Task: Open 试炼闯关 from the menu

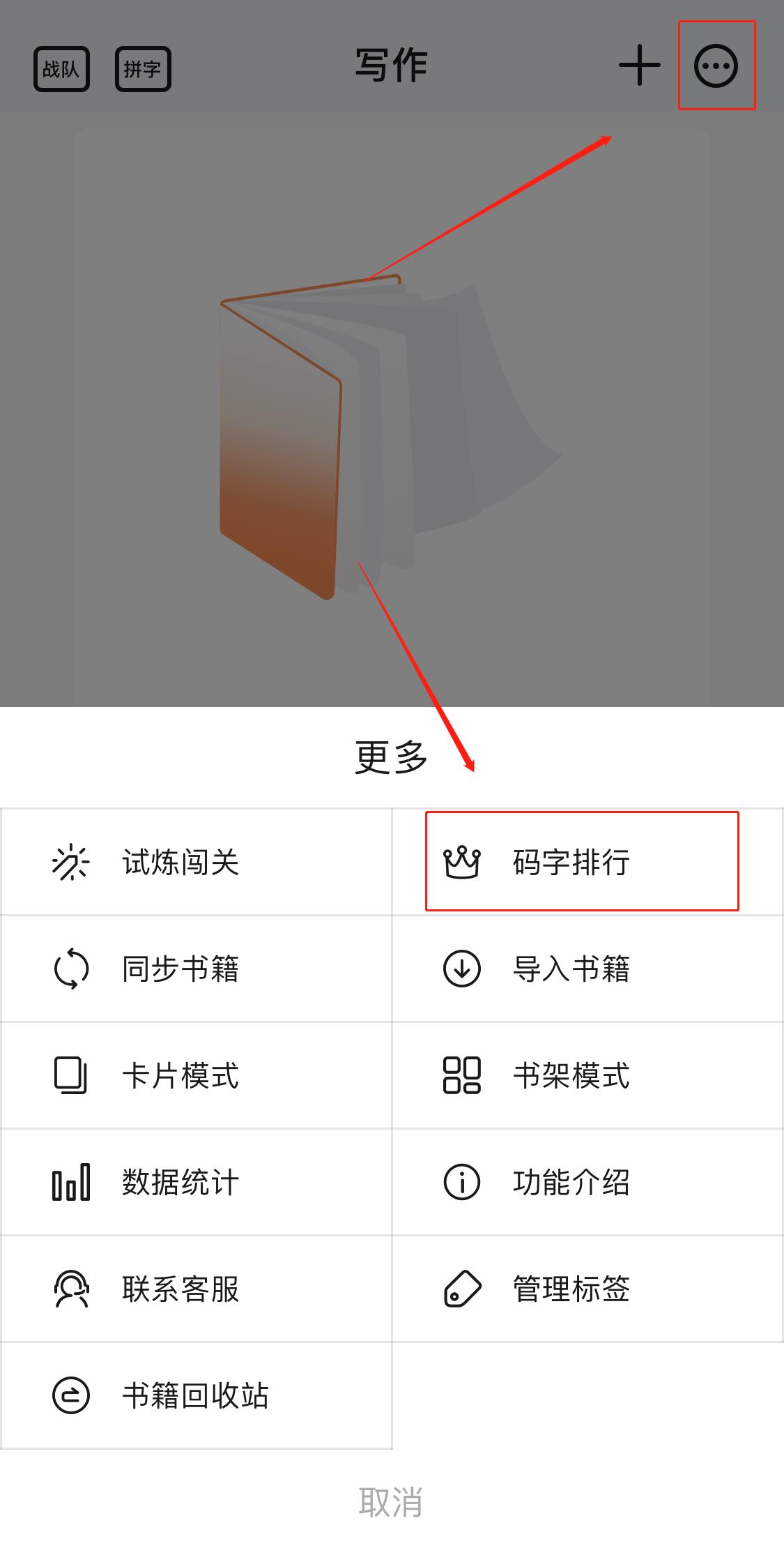Action: [x=180, y=863]
